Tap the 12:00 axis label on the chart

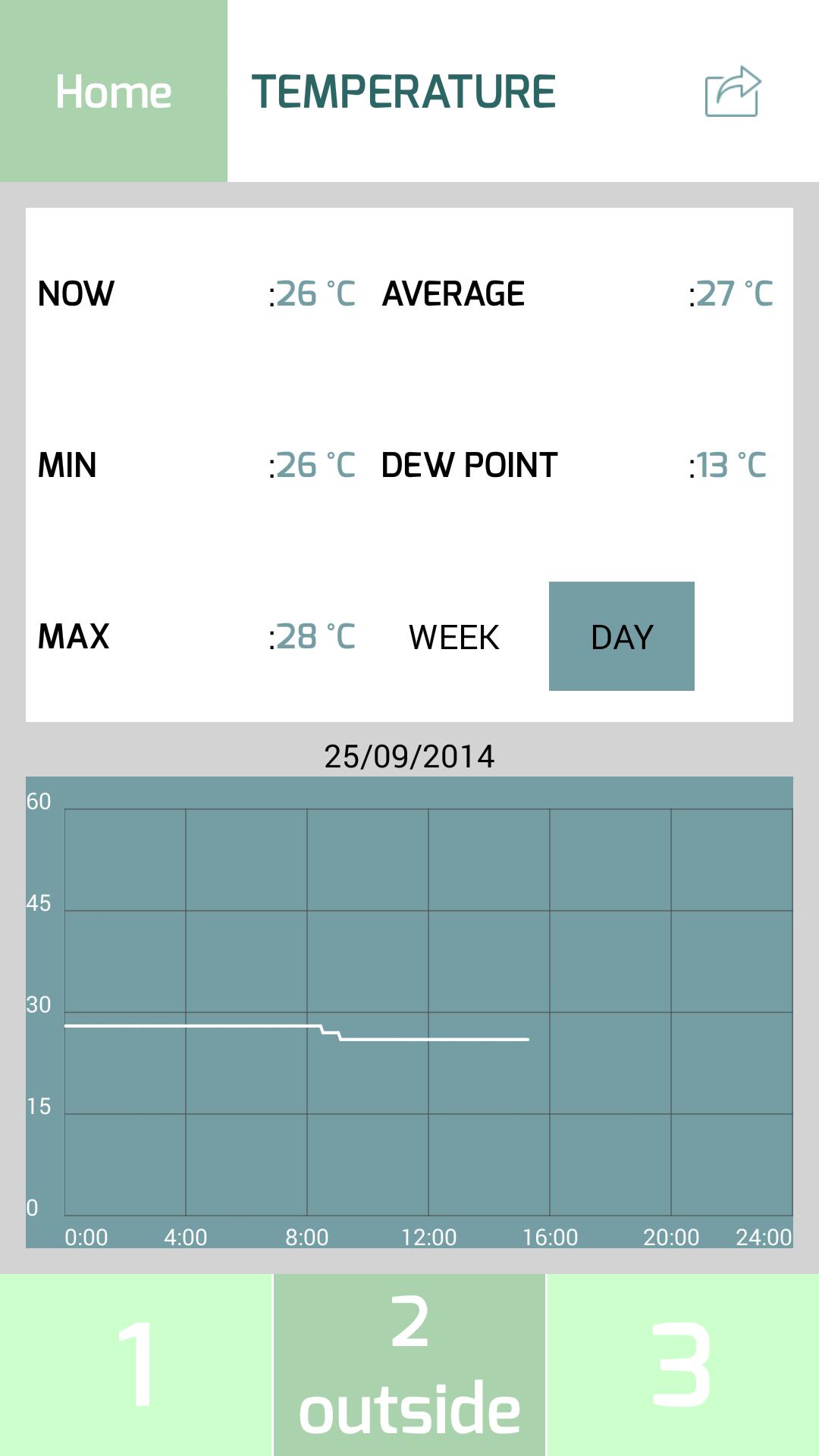click(x=430, y=1236)
